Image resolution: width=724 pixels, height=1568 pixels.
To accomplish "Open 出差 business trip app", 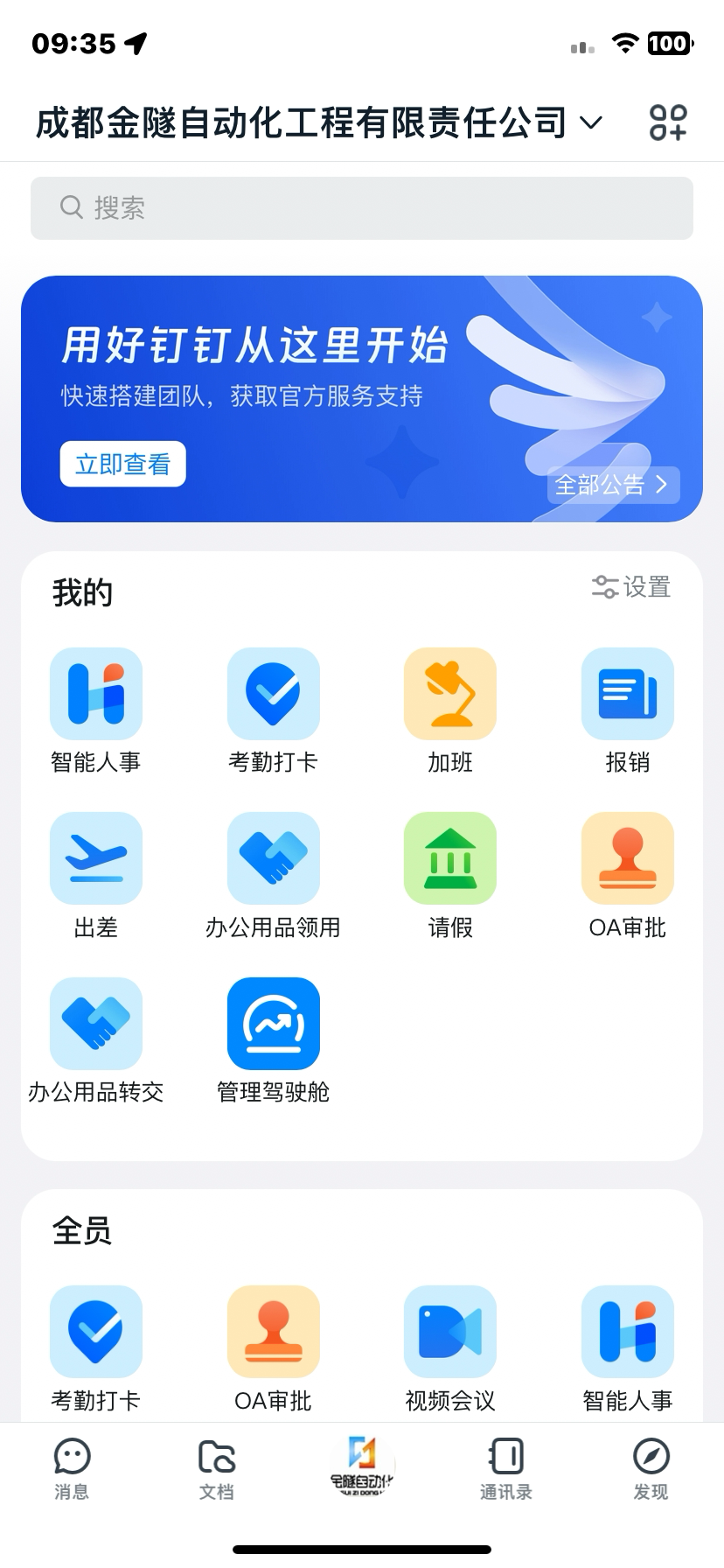I will (x=96, y=858).
